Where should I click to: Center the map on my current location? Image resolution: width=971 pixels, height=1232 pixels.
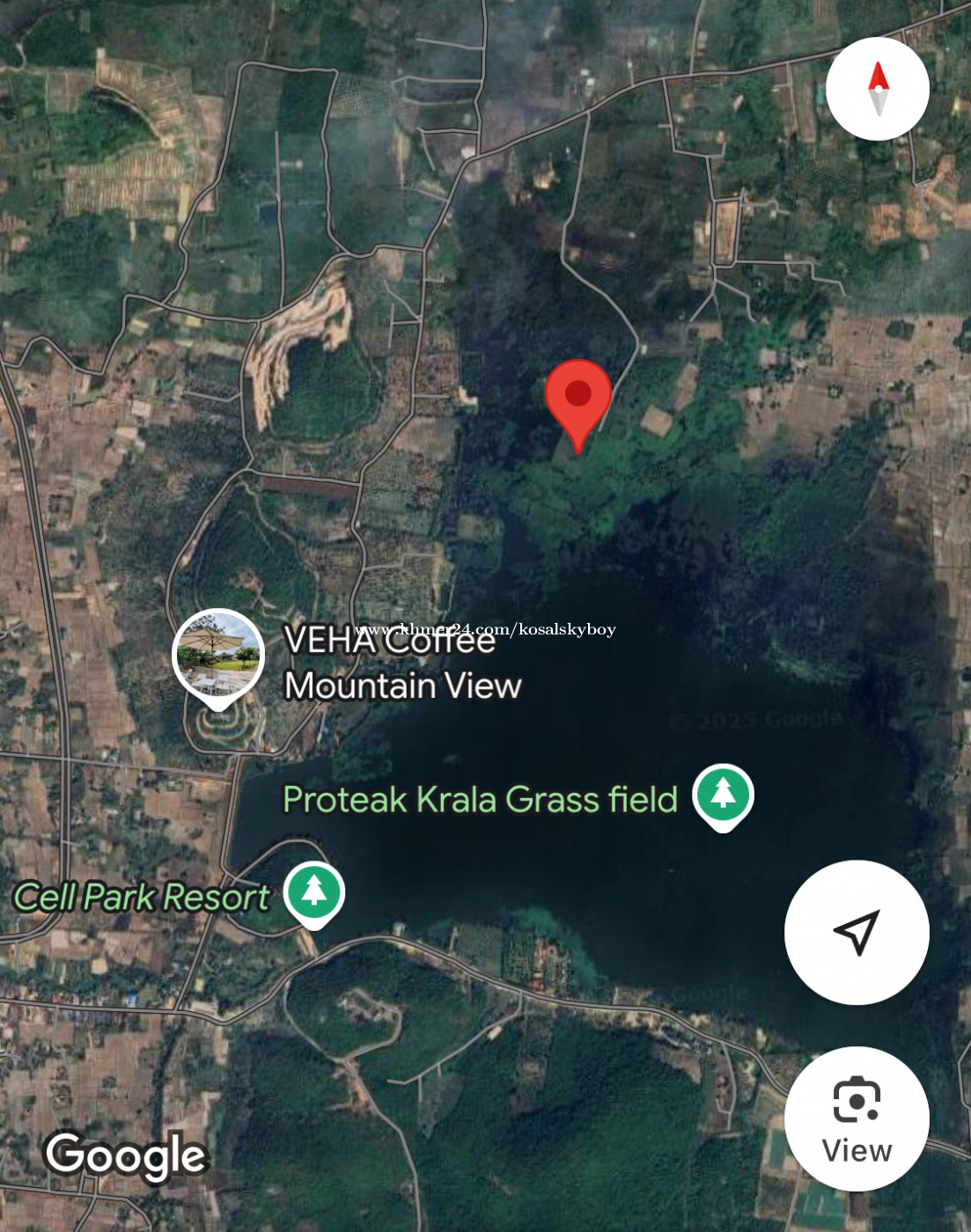[x=857, y=932]
